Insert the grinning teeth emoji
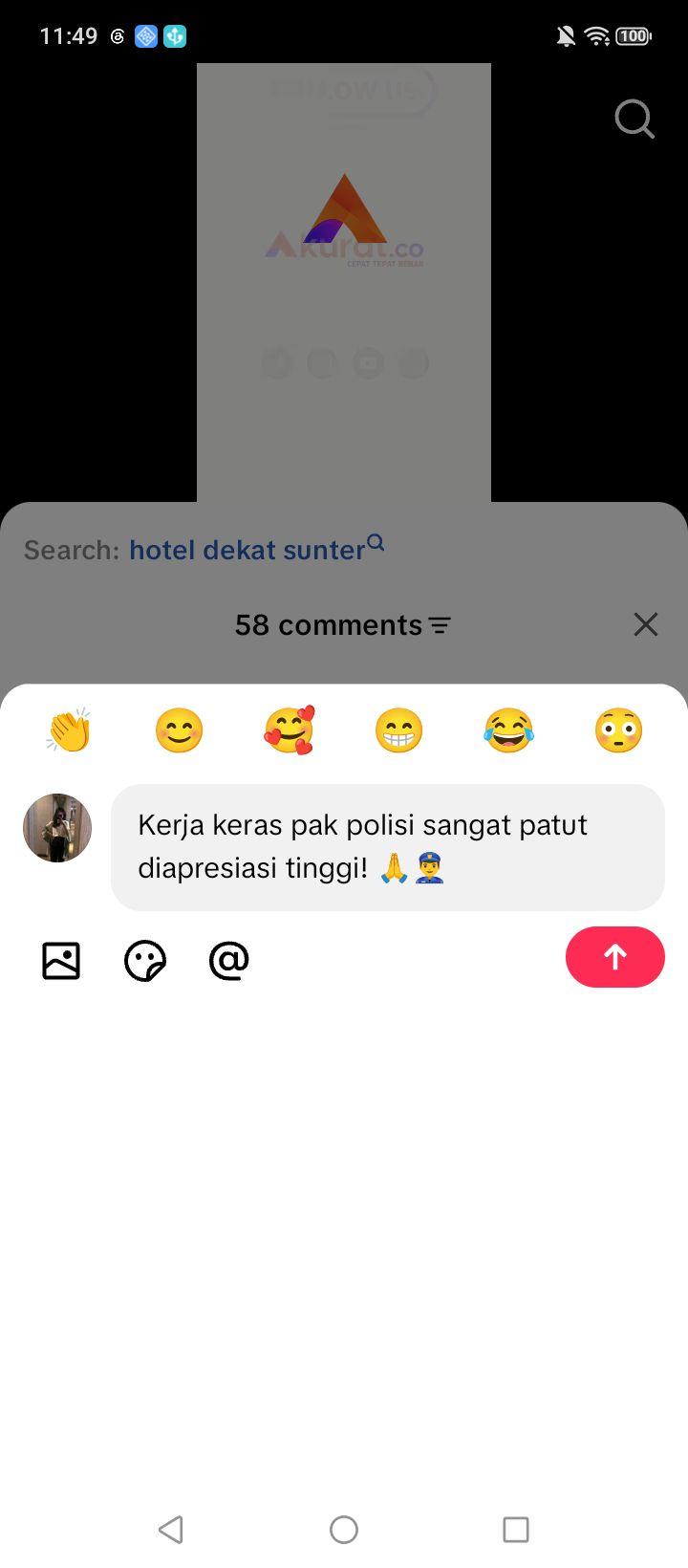The image size is (688, 1568). pyautogui.click(x=398, y=730)
